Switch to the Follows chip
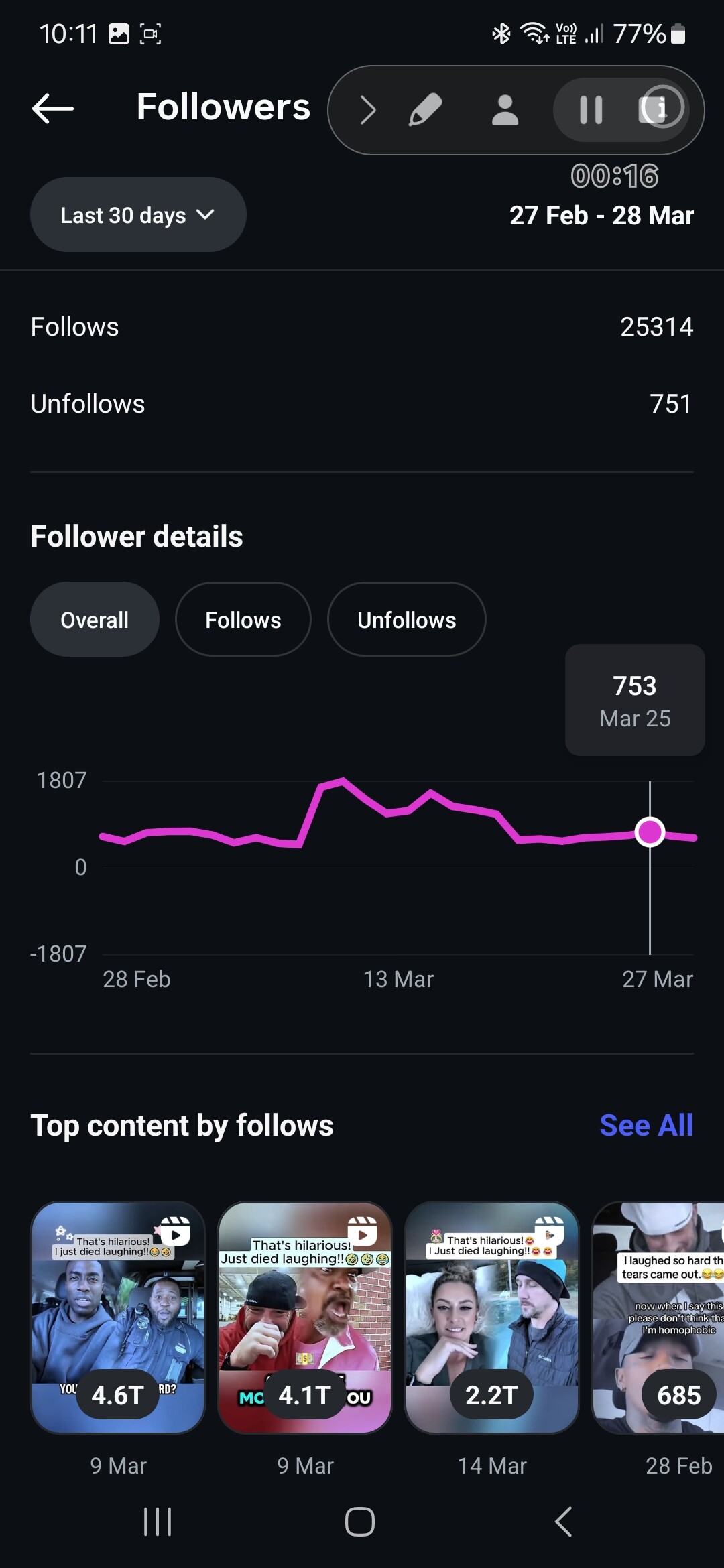Viewport: 724px width, 1568px height. click(x=243, y=620)
